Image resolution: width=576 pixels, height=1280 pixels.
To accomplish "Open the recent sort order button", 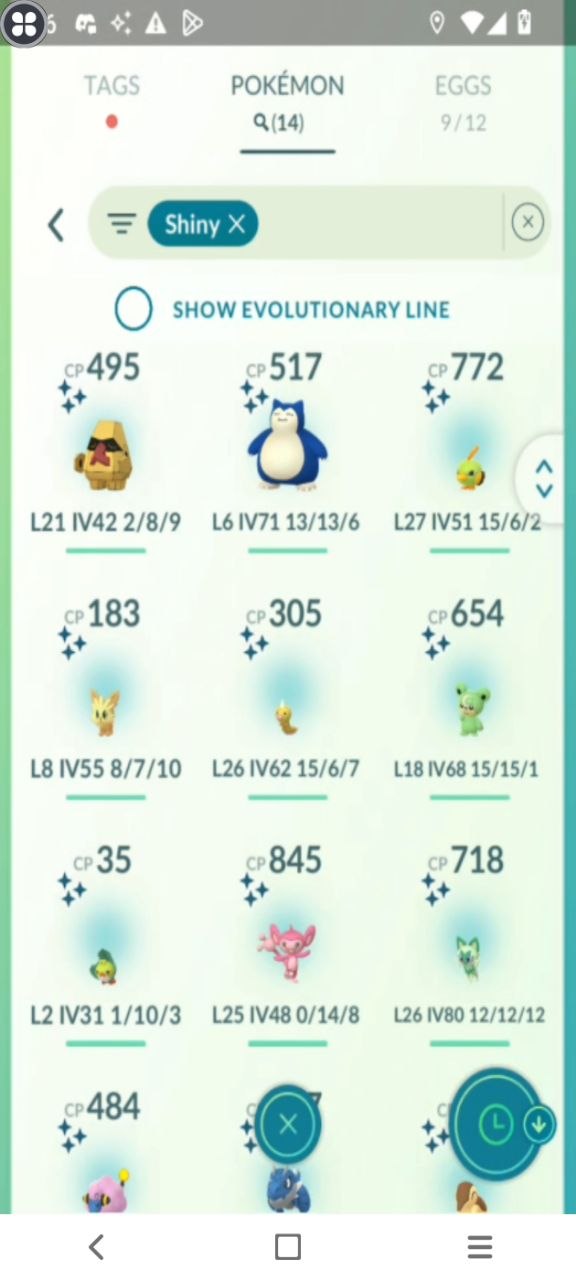I will [498, 1126].
